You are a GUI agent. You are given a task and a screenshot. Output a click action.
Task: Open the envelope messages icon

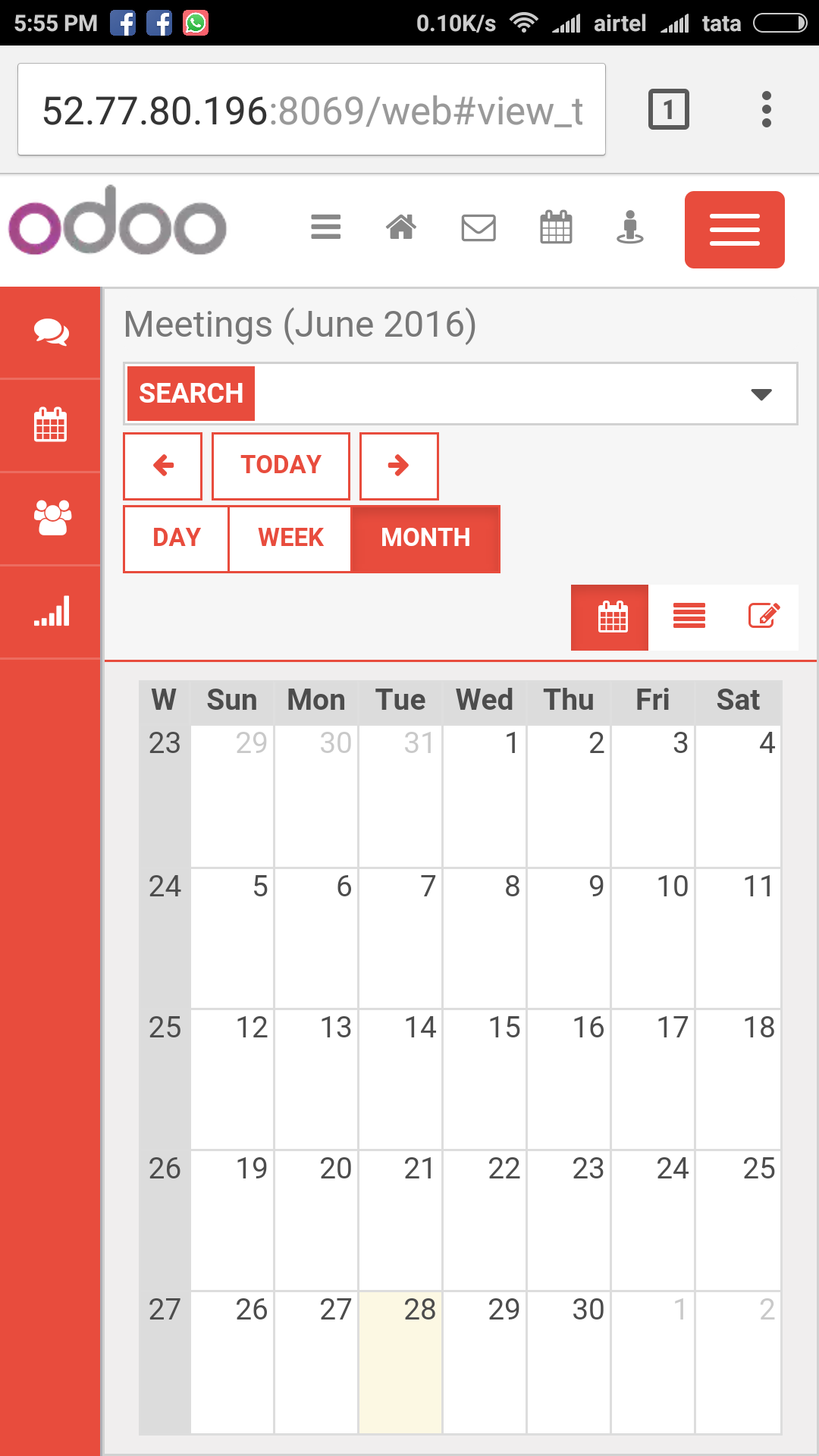[479, 227]
